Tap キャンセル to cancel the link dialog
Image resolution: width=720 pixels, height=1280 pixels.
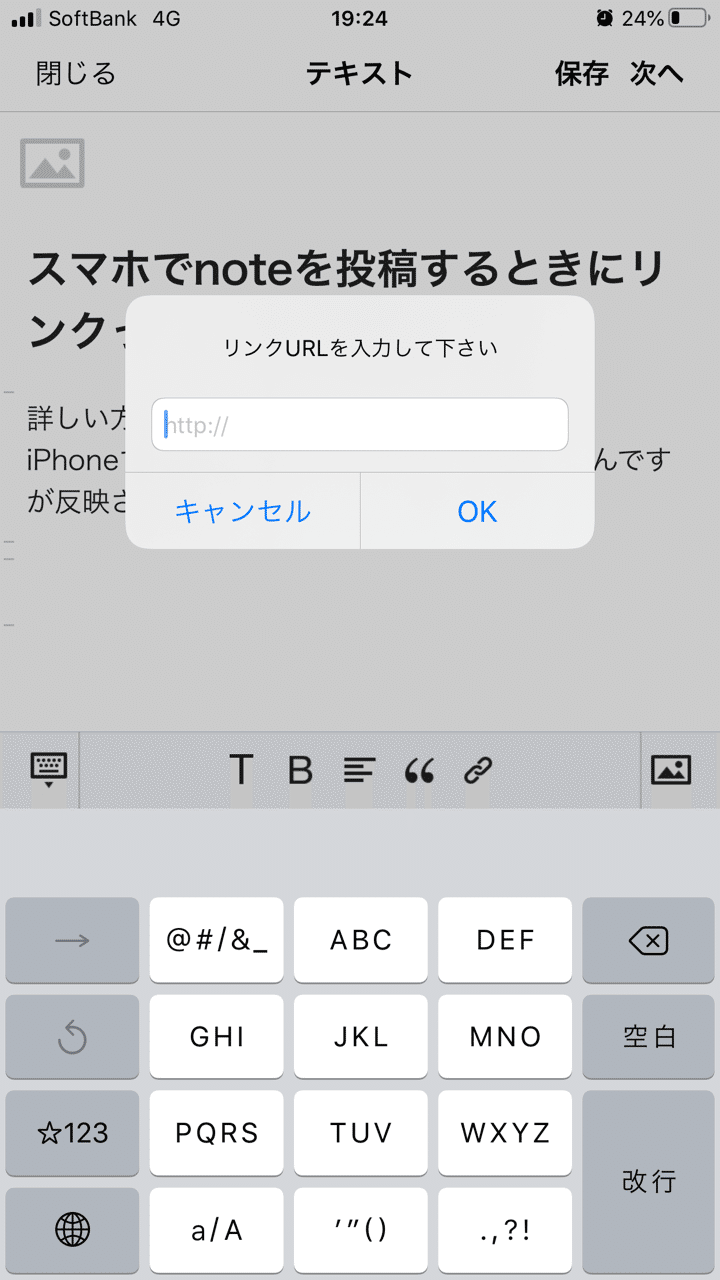point(243,511)
